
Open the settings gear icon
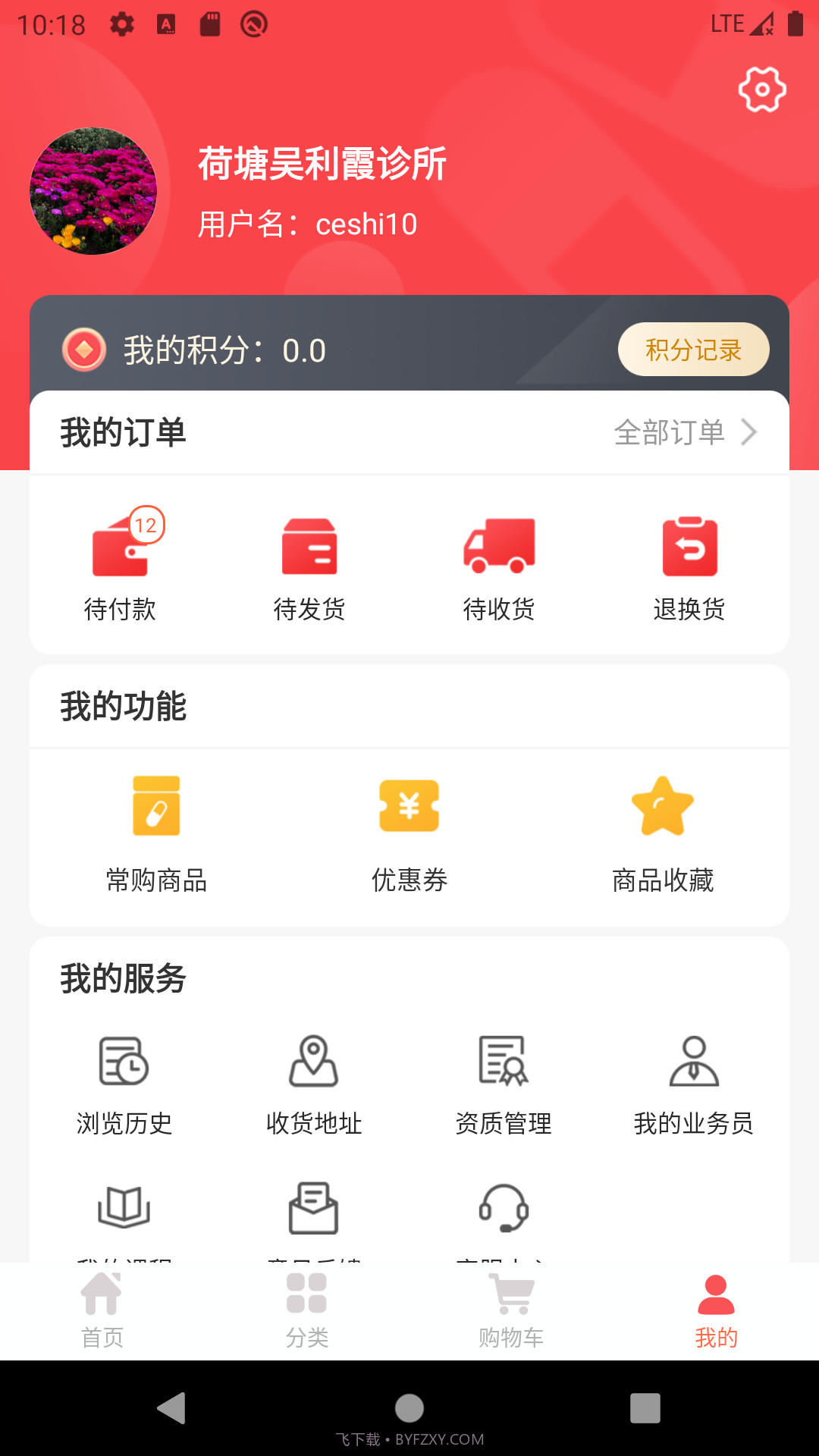pos(761,89)
